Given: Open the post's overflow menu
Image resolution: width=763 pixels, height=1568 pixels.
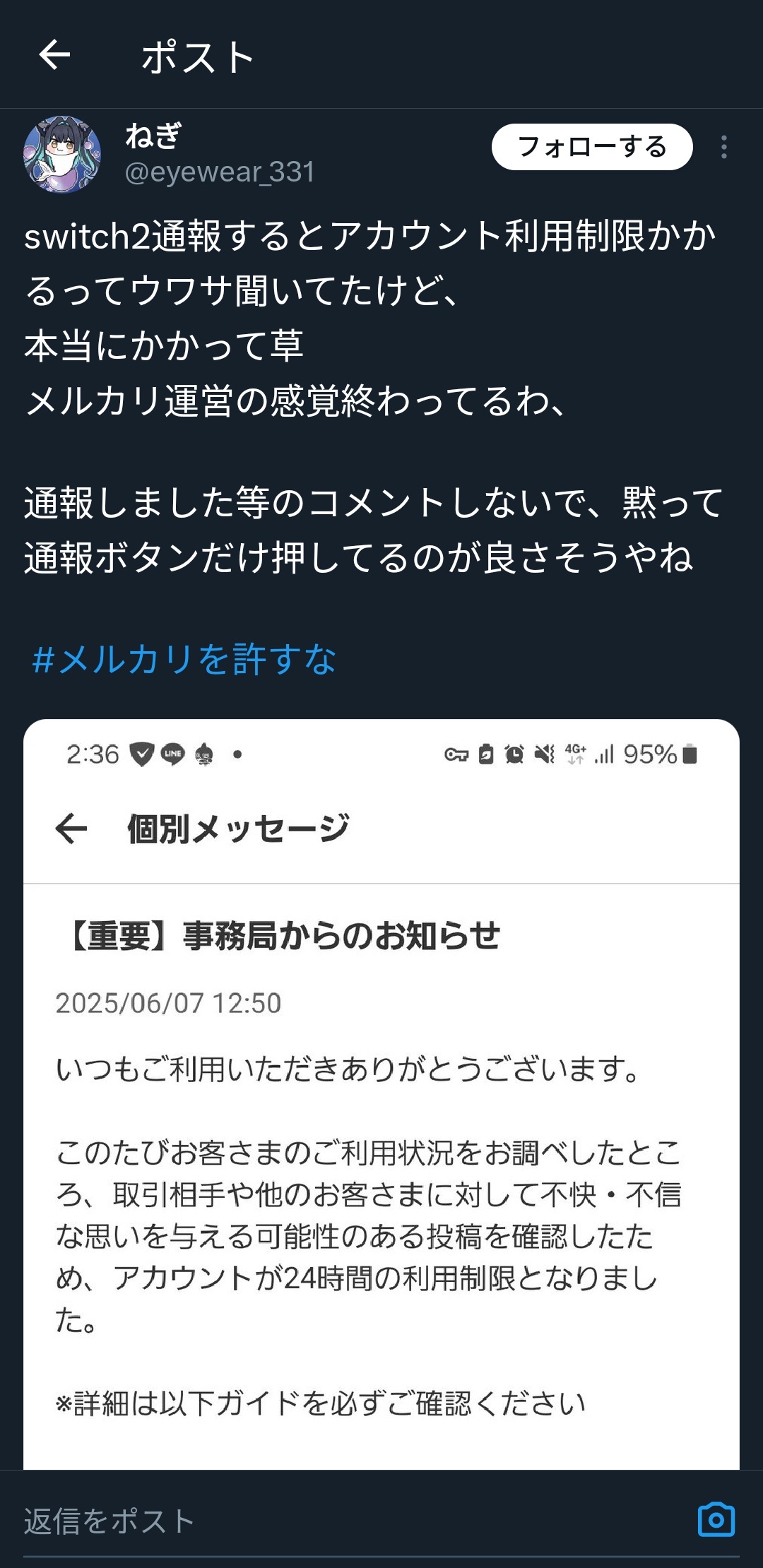Looking at the screenshot, I should tap(724, 147).
